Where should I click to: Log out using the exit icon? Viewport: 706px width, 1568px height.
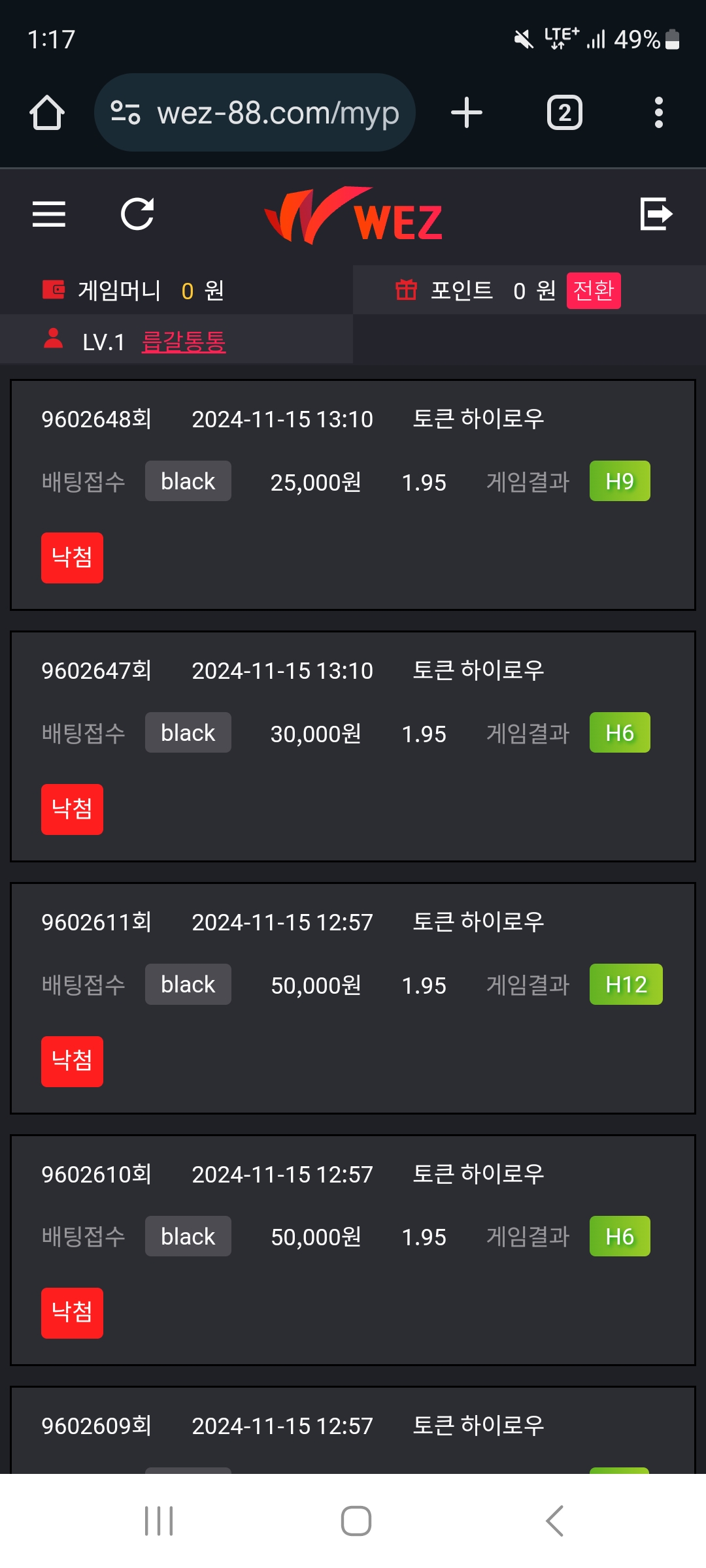[656, 214]
